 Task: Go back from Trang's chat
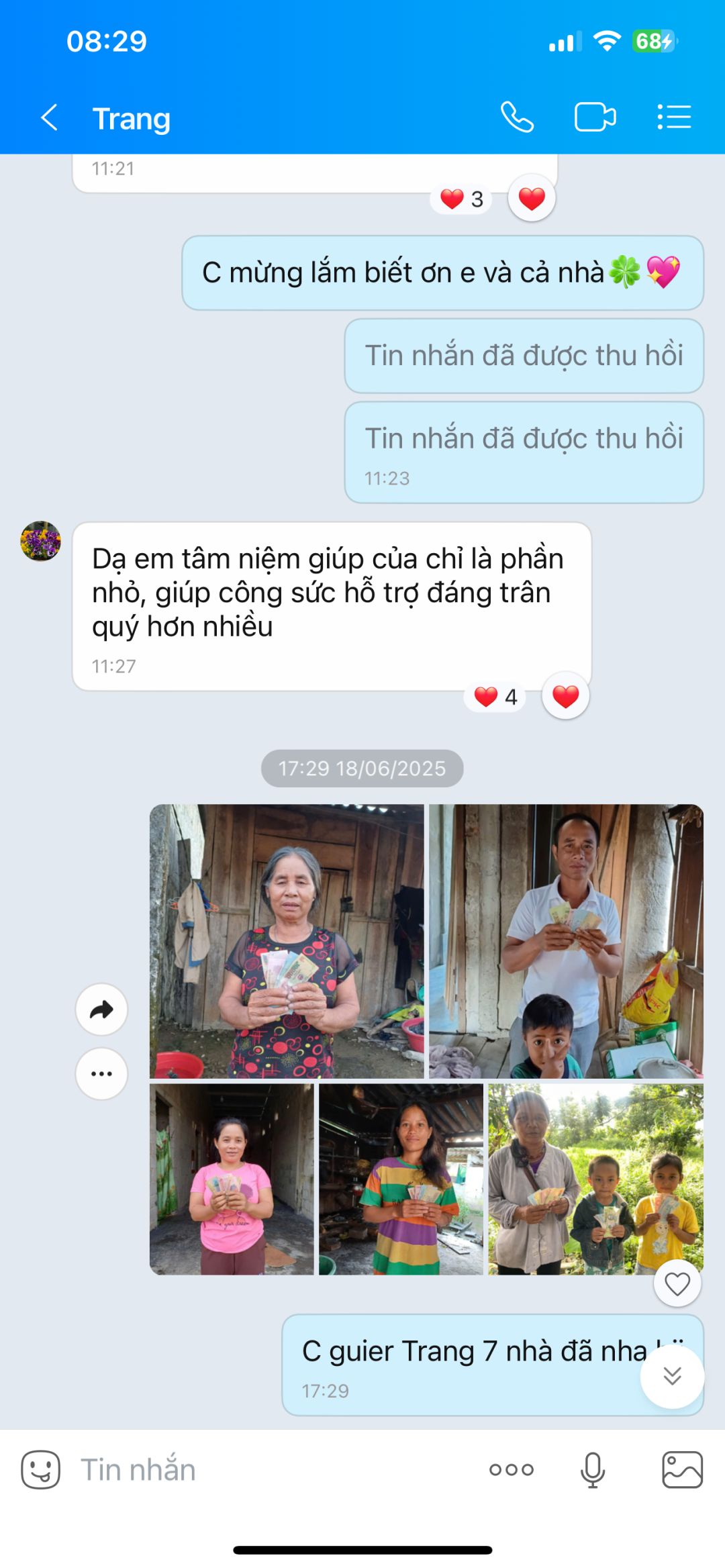[x=49, y=117]
